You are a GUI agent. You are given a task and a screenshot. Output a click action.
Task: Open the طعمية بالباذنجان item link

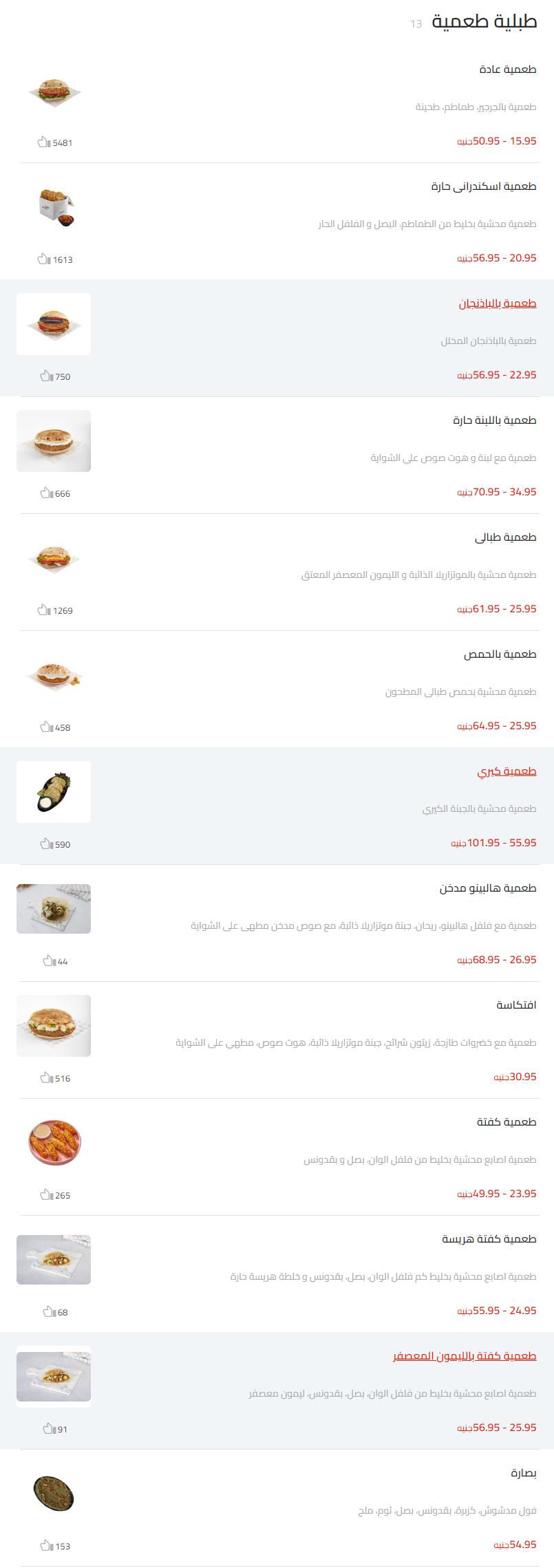click(x=497, y=301)
